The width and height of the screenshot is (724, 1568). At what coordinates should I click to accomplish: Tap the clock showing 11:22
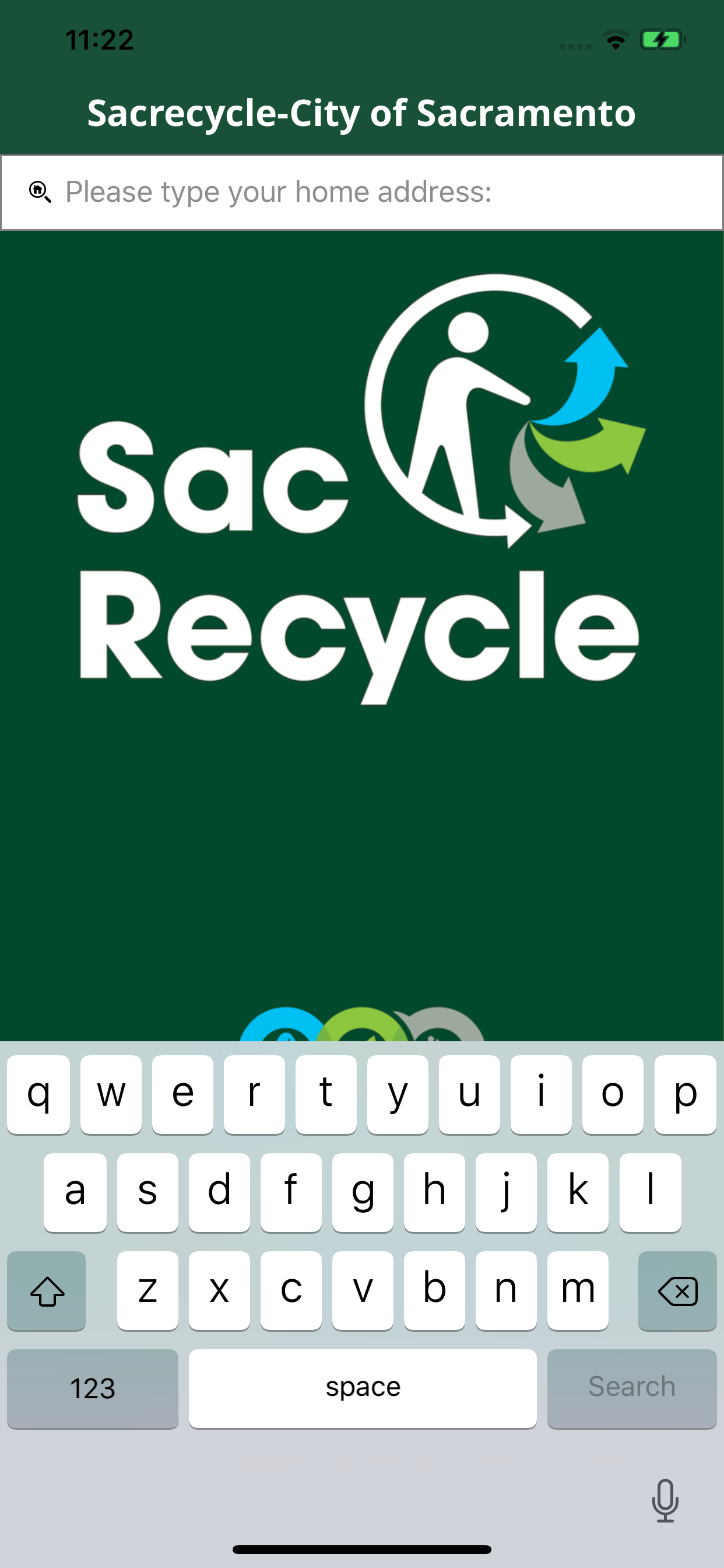pos(99,39)
